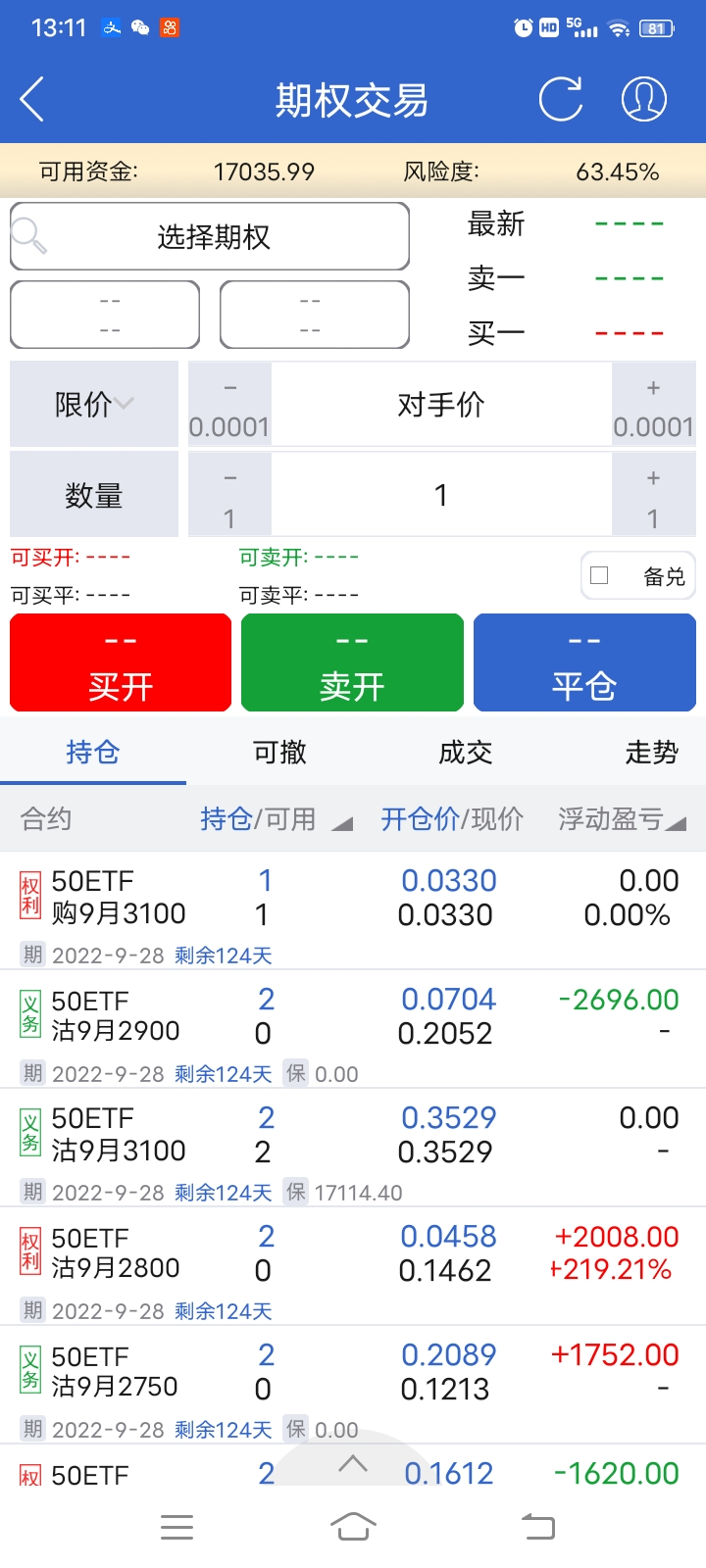
Task: Open the 选择期权 option selector
Action: [x=210, y=236]
